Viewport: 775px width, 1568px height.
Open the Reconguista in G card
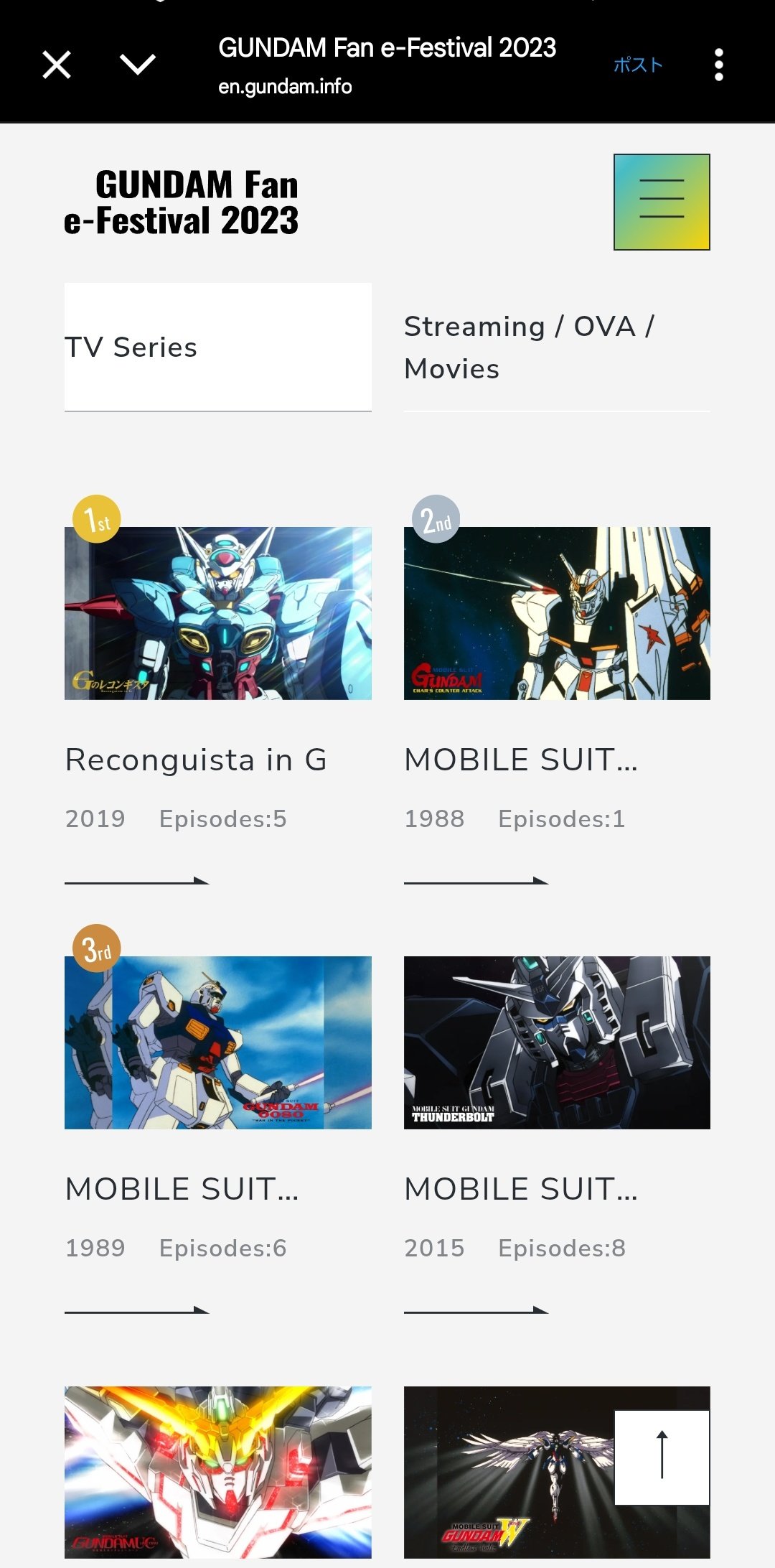[217, 614]
